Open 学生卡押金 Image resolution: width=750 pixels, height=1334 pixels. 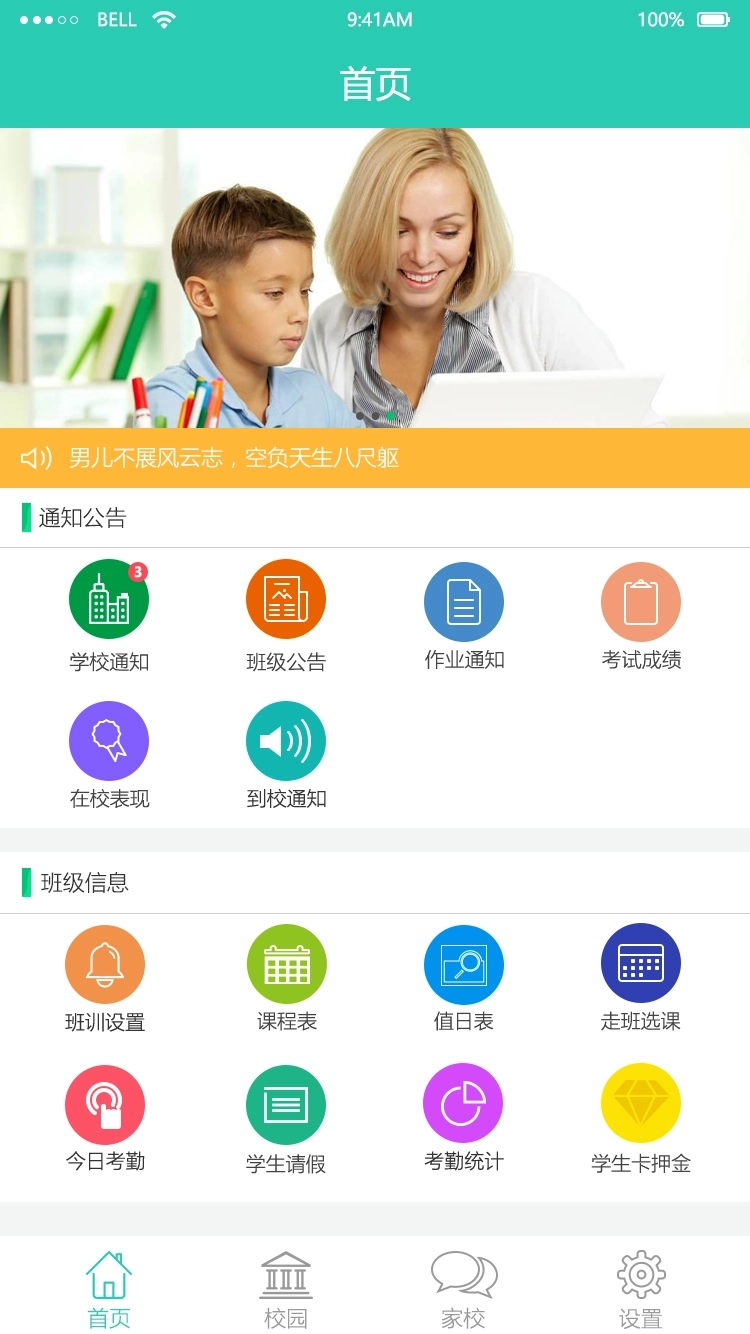tap(641, 1104)
